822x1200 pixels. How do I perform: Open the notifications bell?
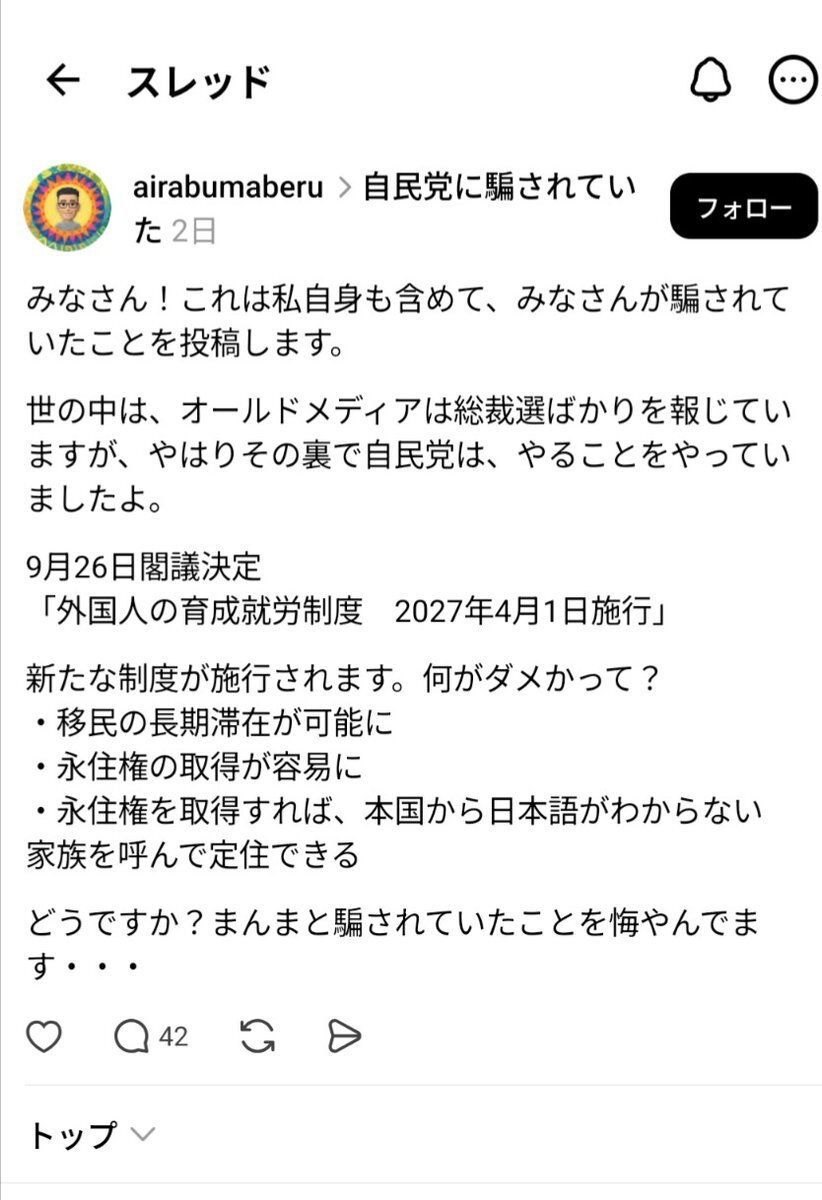coord(711,80)
